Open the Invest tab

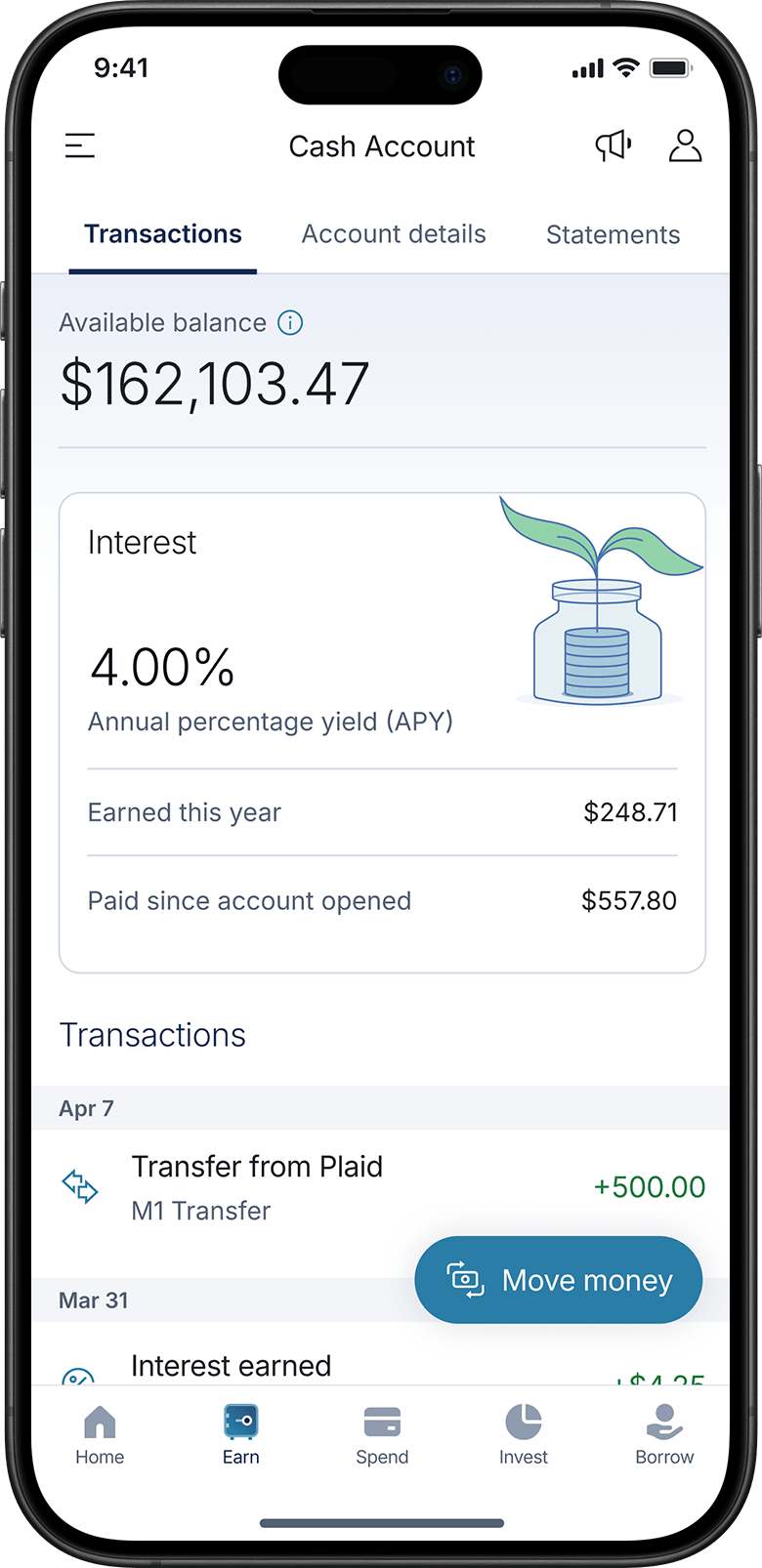[524, 1433]
